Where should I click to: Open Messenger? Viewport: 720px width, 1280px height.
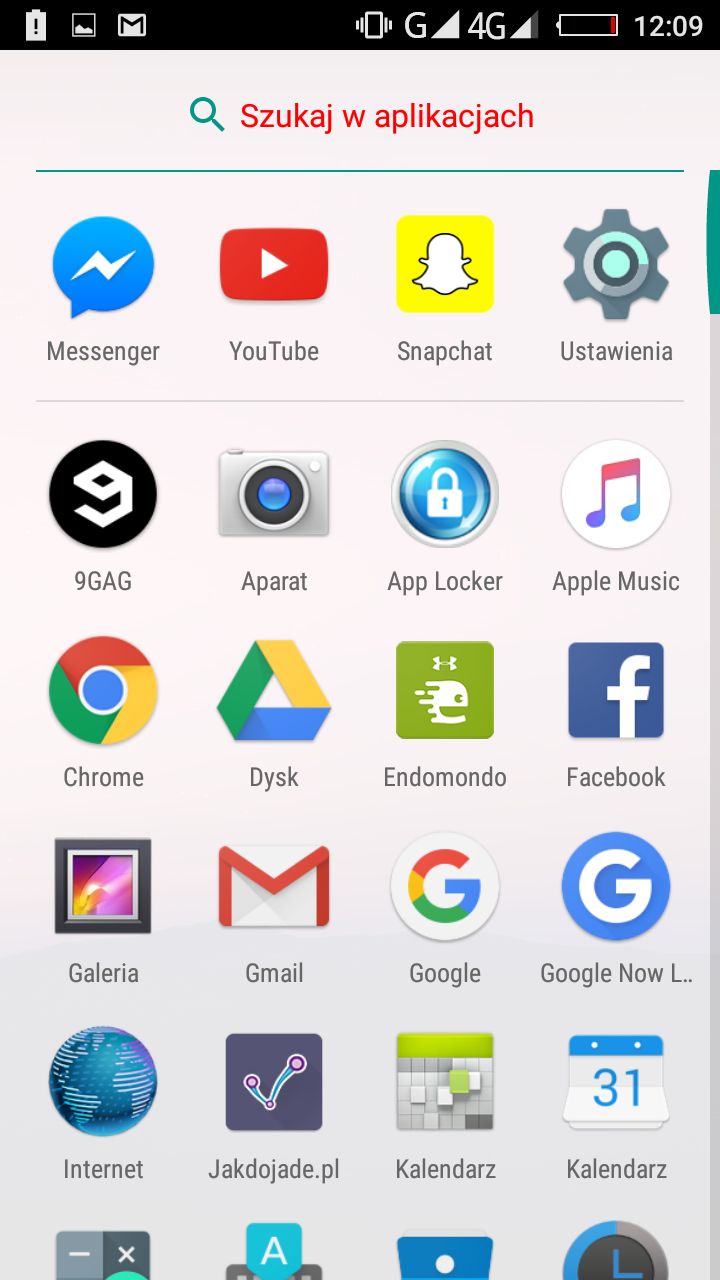click(x=103, y=266)
